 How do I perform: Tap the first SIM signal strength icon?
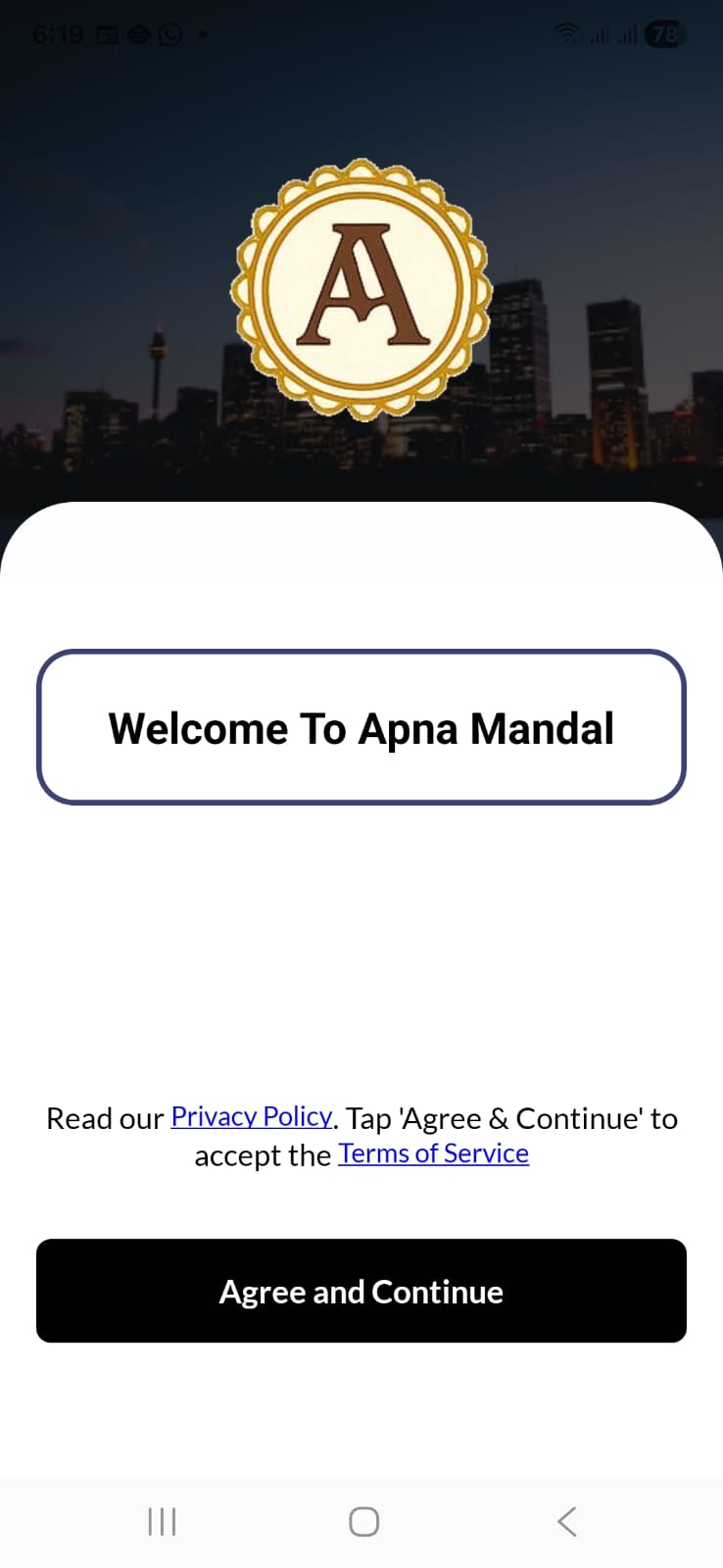[x=601, y=33]
